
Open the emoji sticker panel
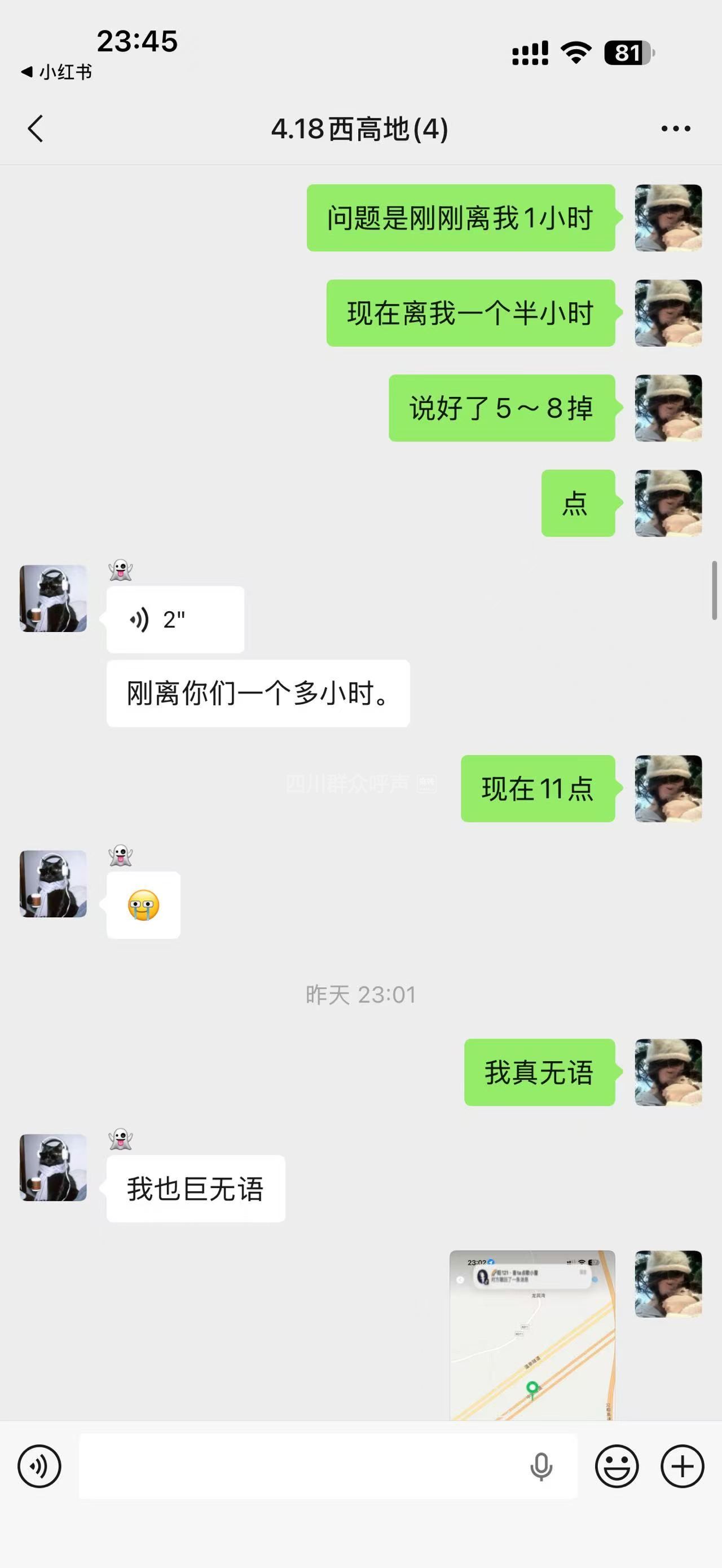pyautogui.click(x=617, y=1467)
